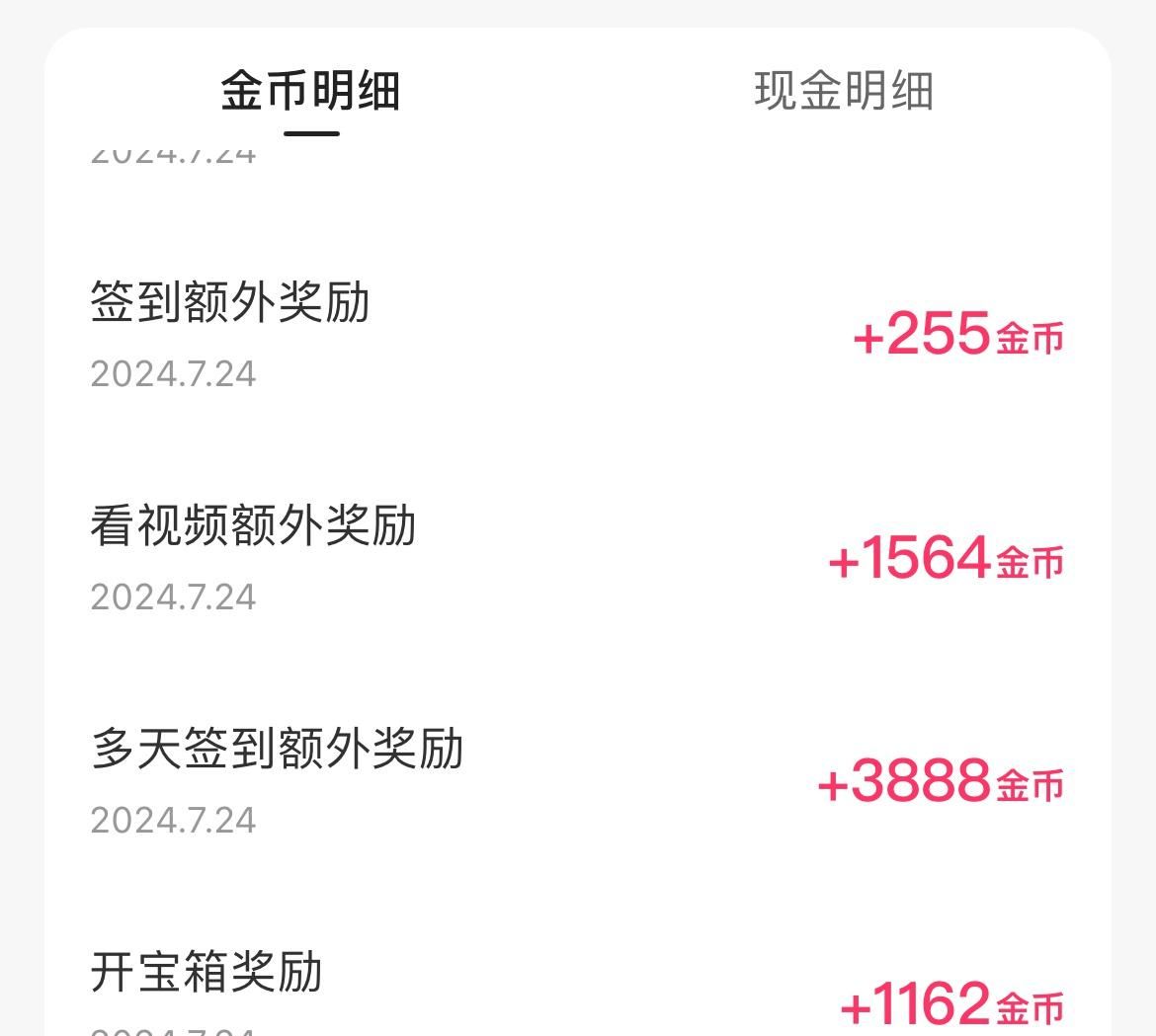Select the 金币明细 tab
Image resolution: width=1156 pixels, height=1036 pixels.
tap(310, 91)
